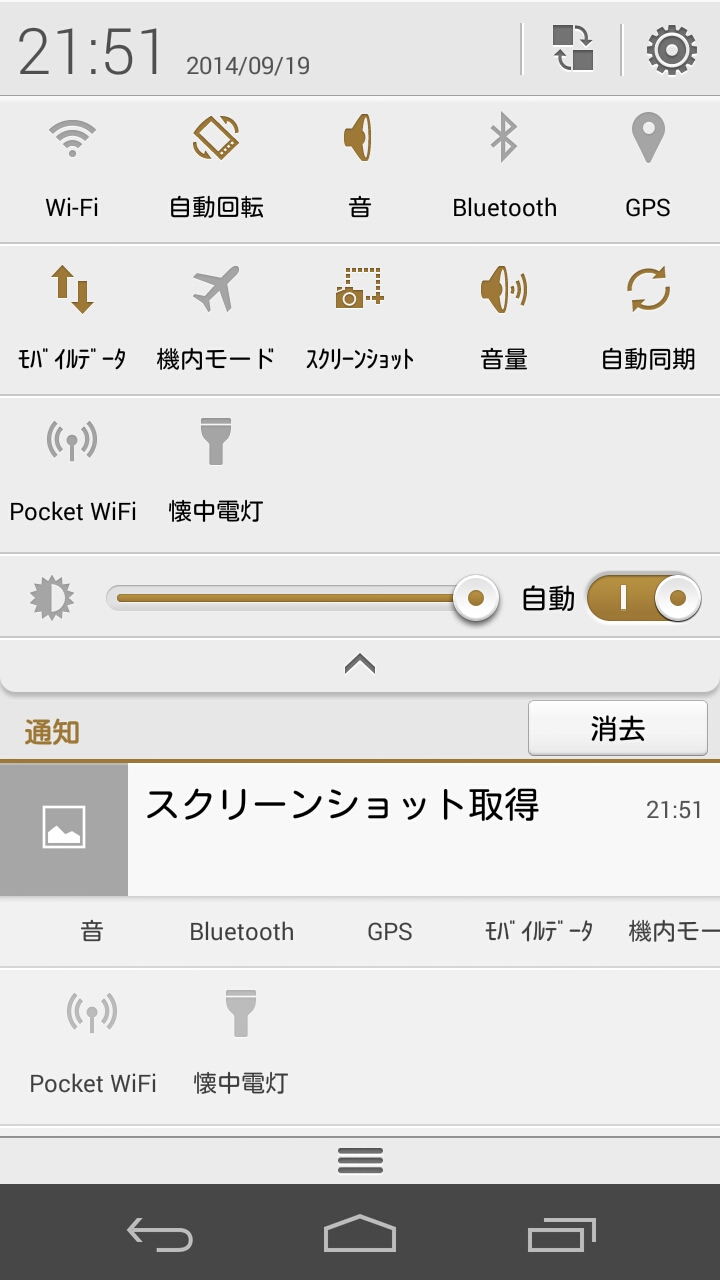Enable GPS in the top row

tap(648, 170)
